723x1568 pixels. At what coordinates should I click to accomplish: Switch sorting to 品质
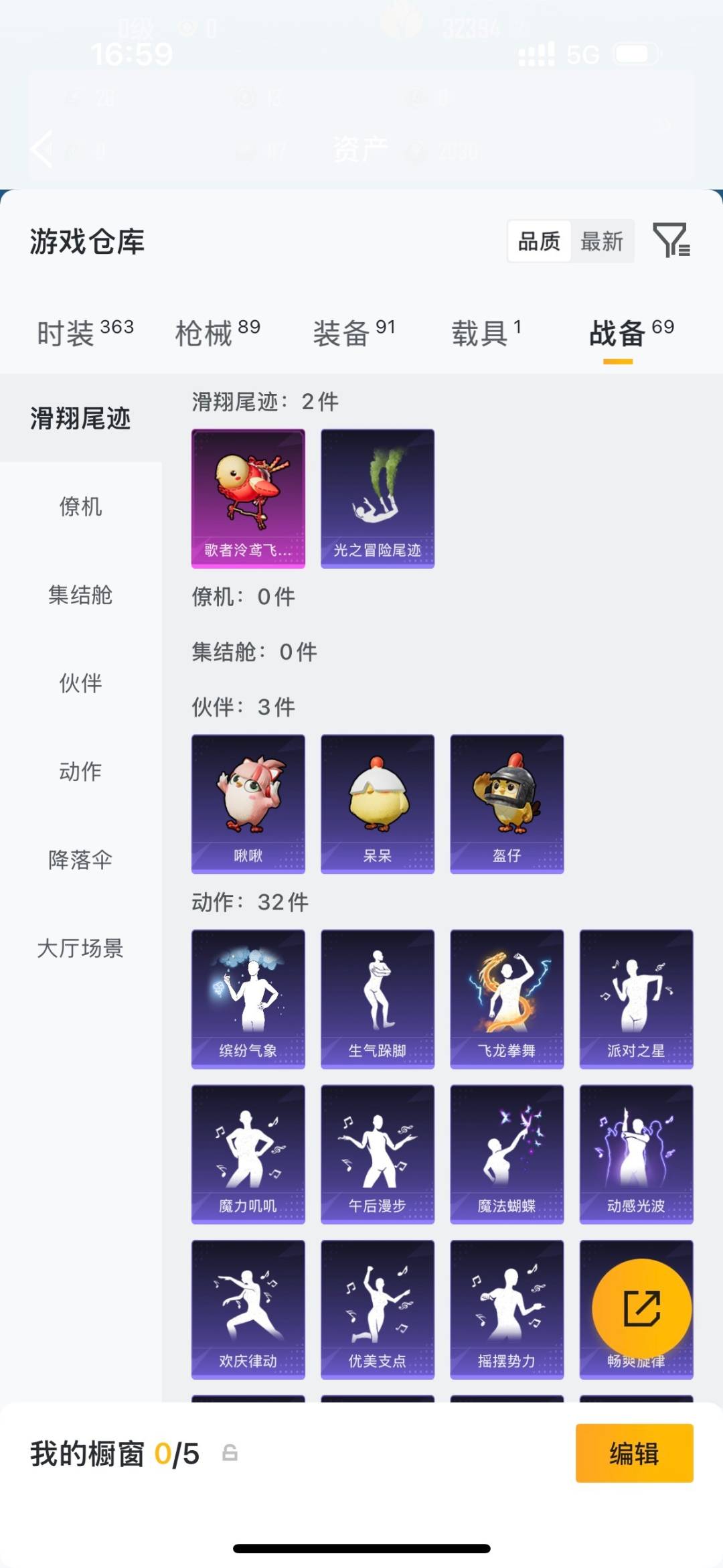539,242
